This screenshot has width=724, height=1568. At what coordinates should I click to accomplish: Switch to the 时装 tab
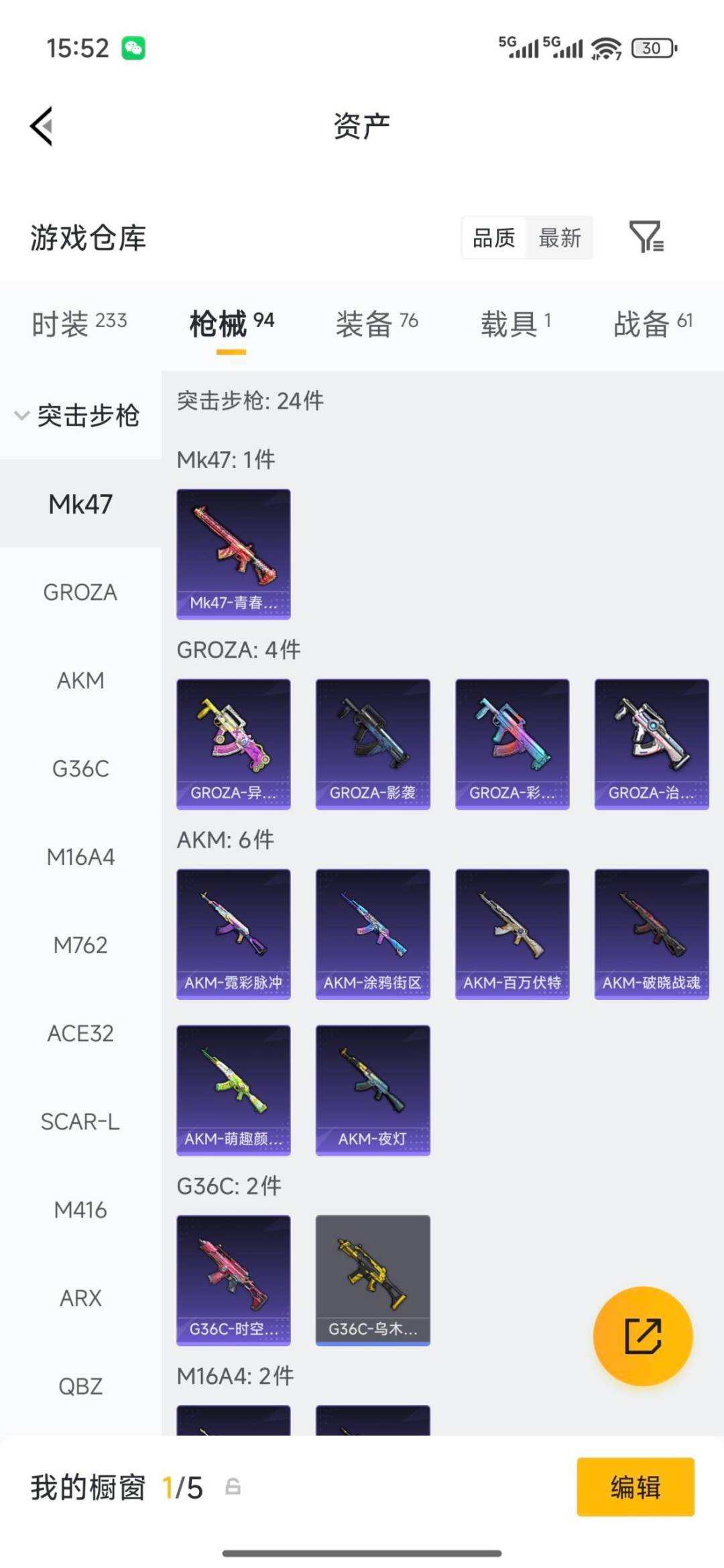tap(79, 324)
